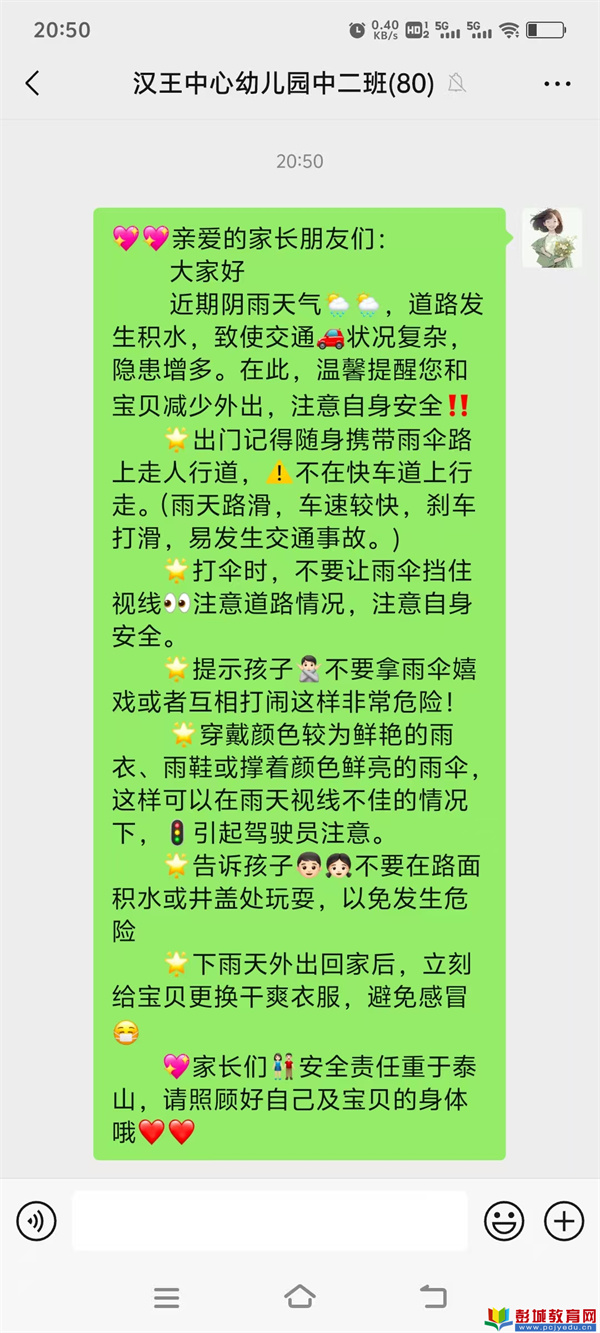The height and width of the screenshot is (1333, 600).
Task: Open recent apps from navigation bar
Action: pyautogui.click(x=166, y=1298)
